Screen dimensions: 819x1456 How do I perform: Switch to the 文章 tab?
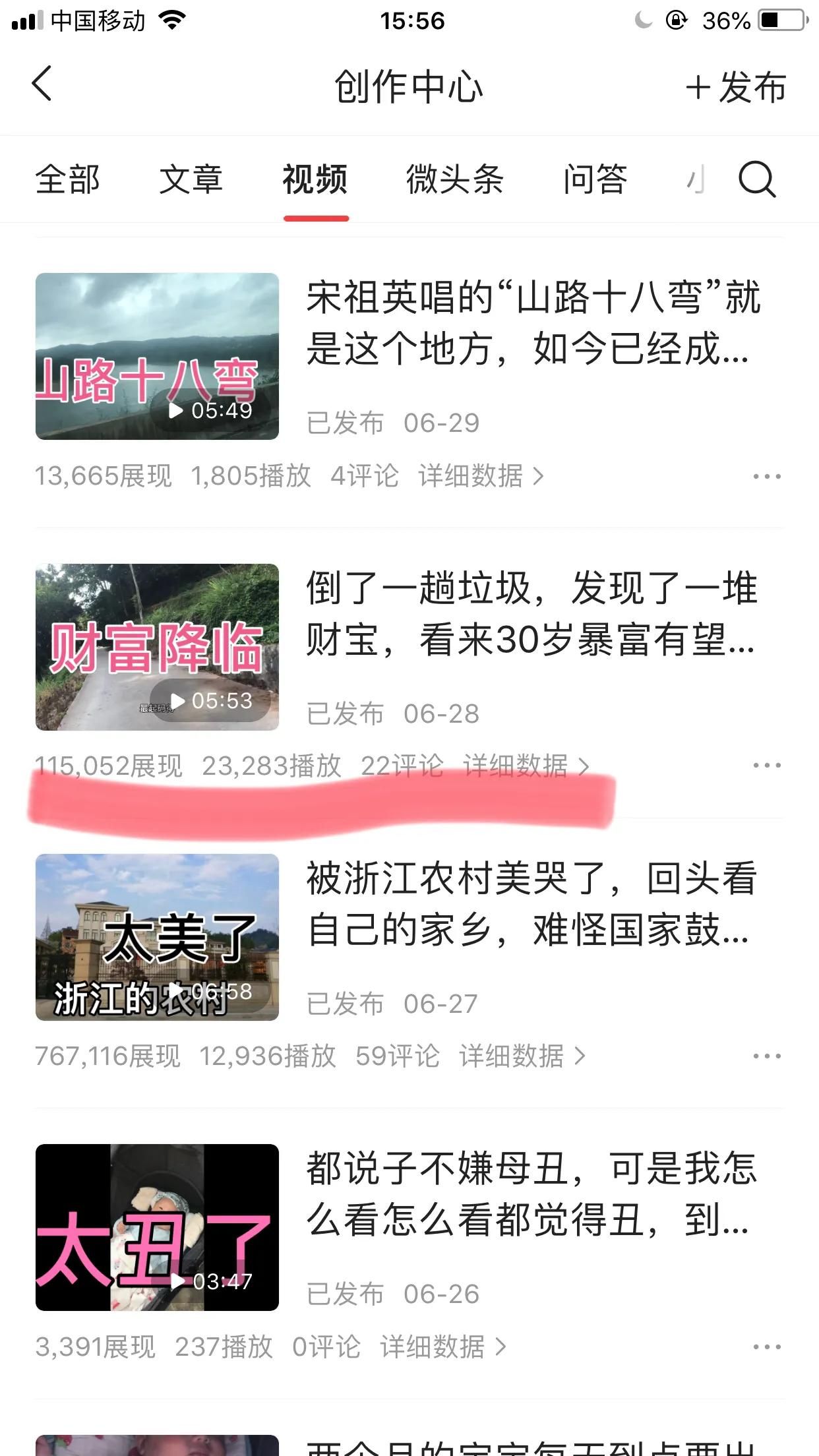pos(191,179)
